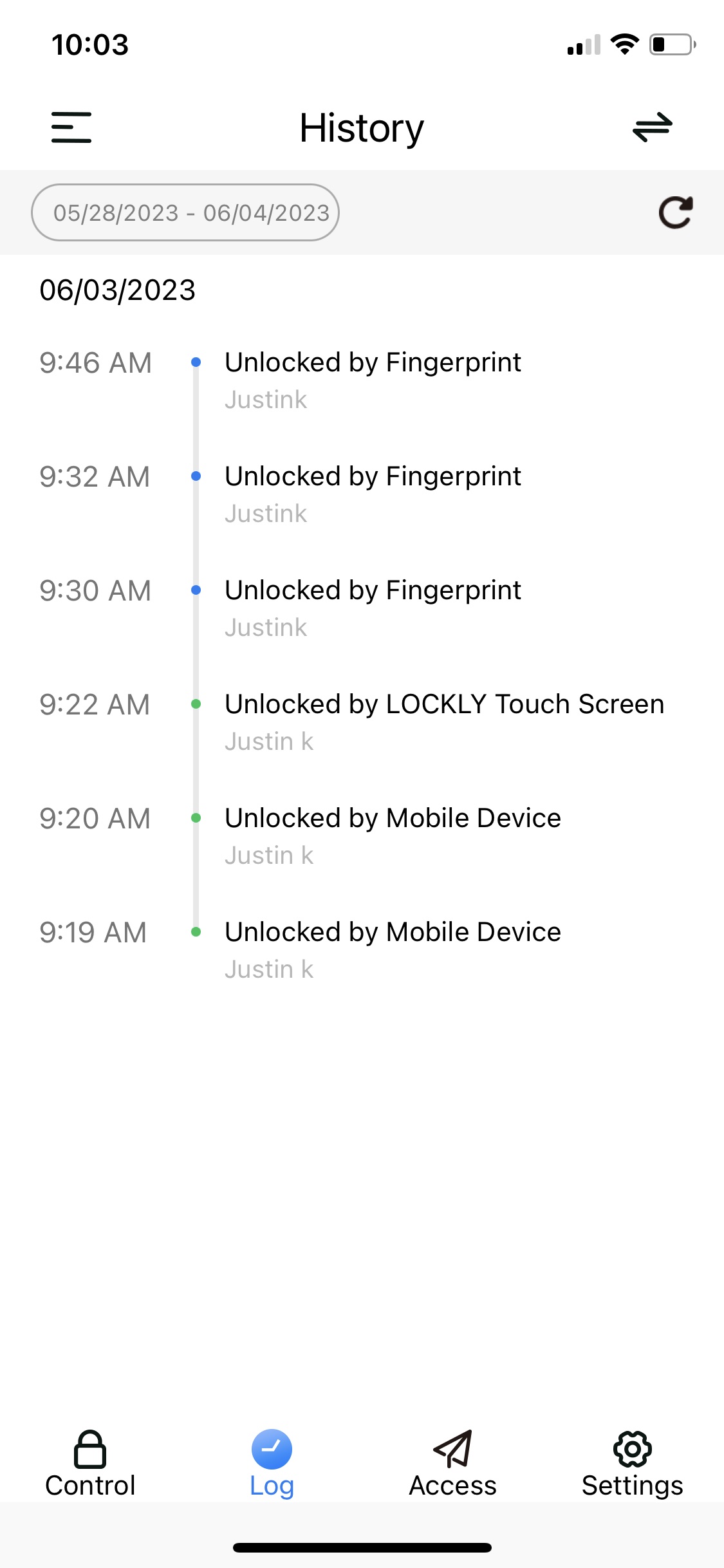Switch to the Control tab
This screenshot has height=1568, width=724.
click(x=90, y=1464)
